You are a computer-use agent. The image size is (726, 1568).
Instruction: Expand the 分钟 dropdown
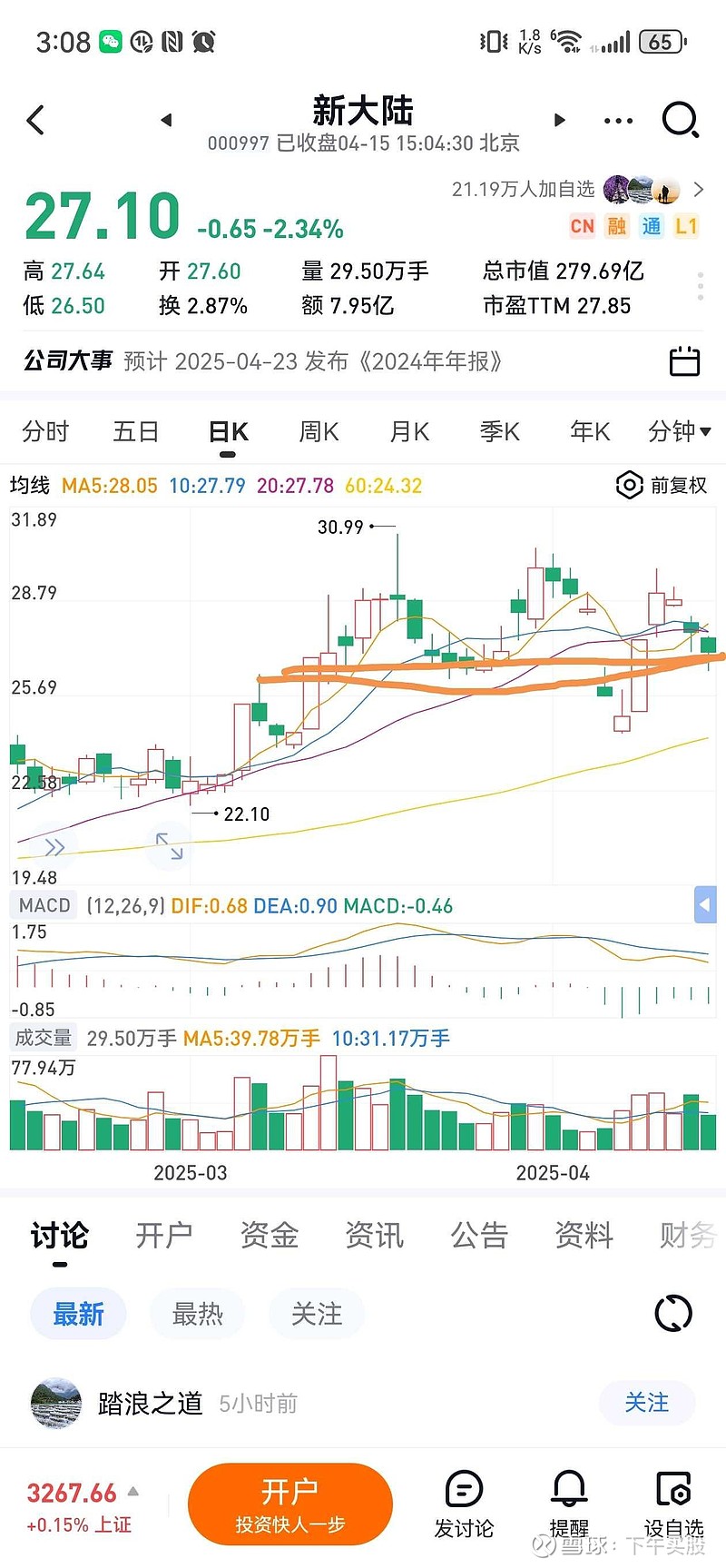click(x=679, y=432)
